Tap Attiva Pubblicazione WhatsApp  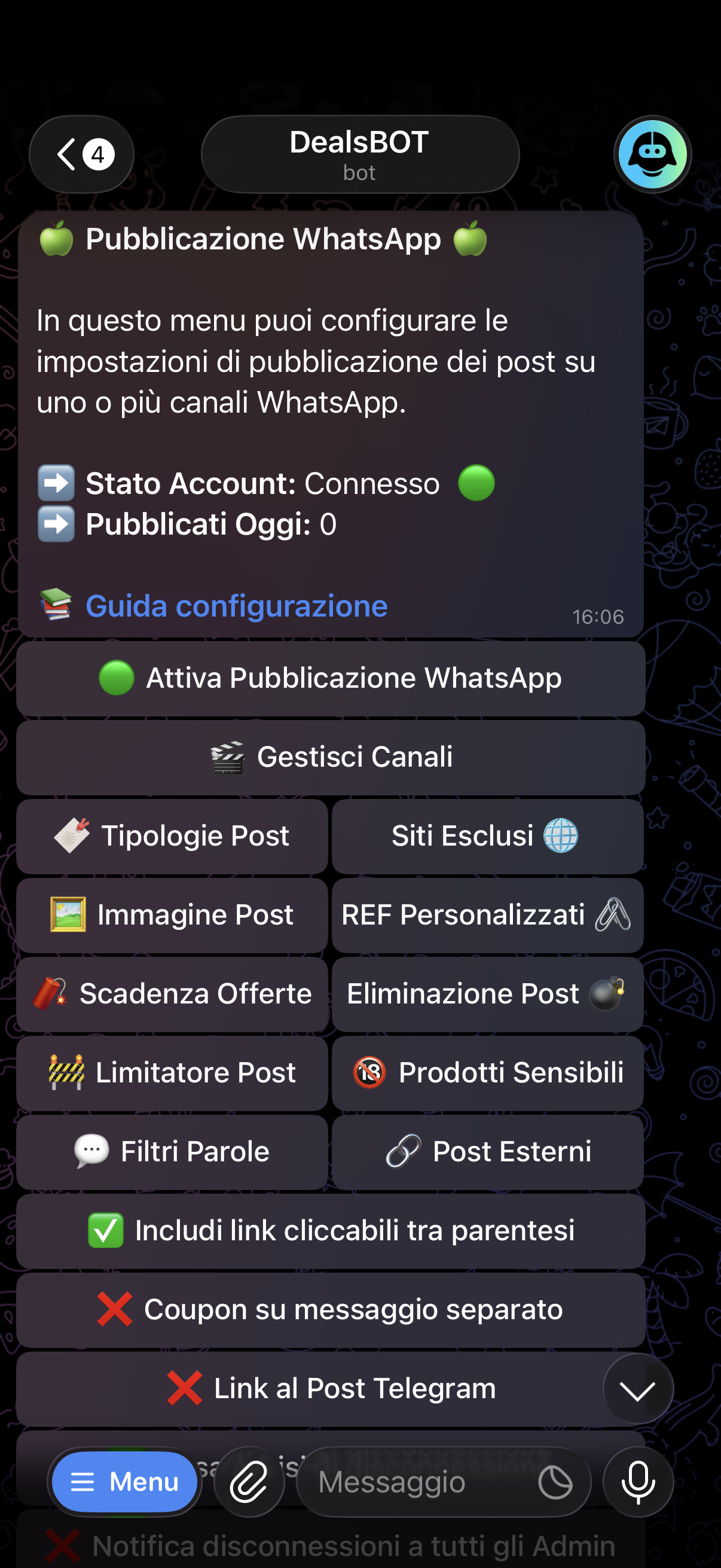tap(331, 679)
